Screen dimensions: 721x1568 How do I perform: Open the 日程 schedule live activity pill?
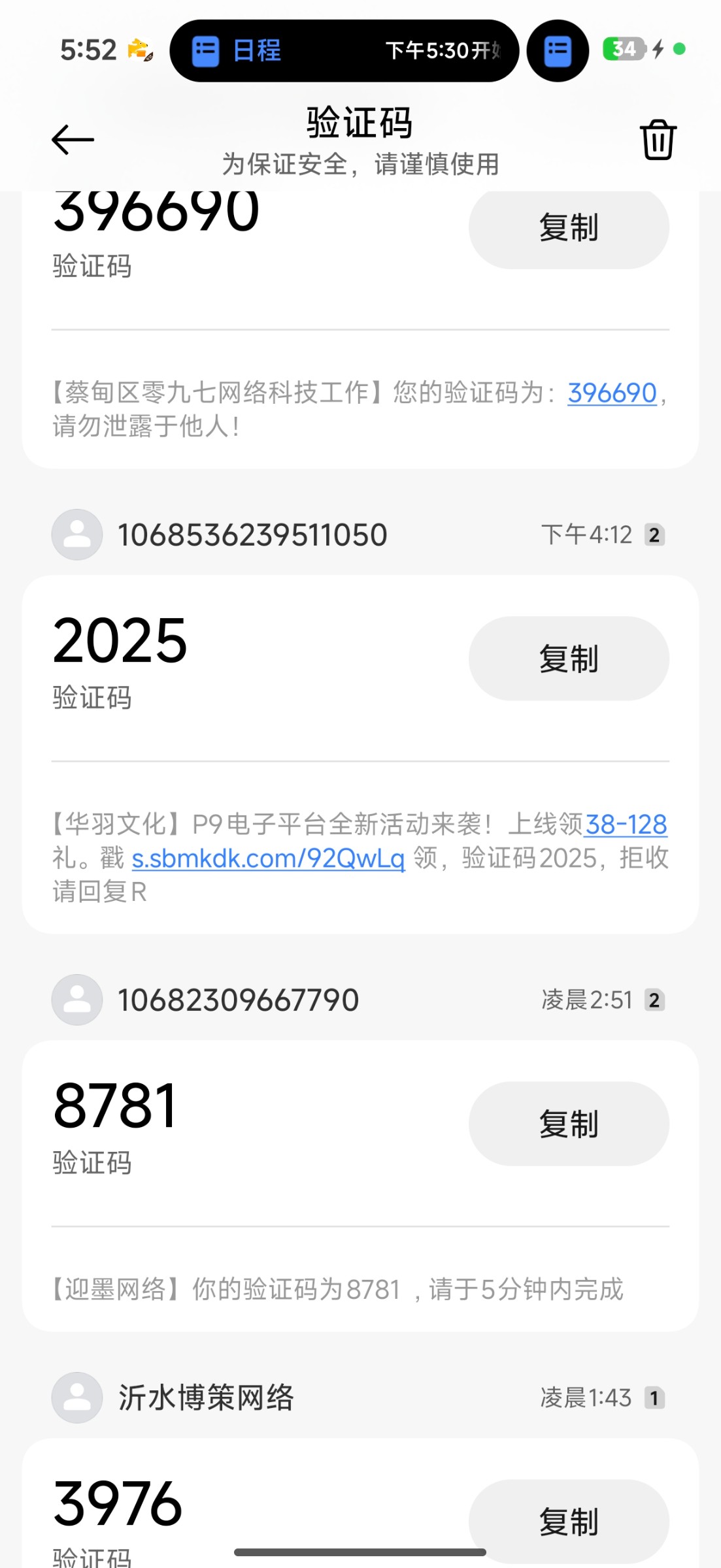[344, 50]
